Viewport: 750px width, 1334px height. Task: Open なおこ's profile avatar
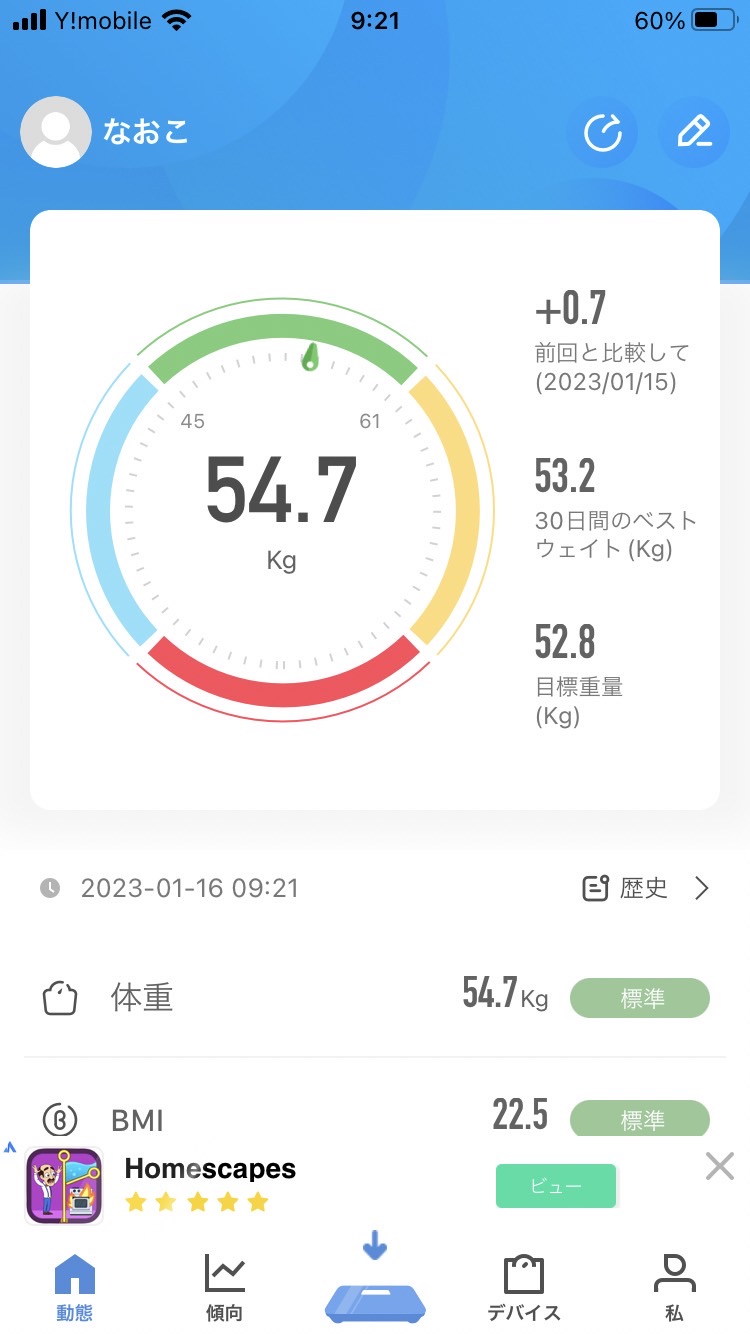click(x=56, y=132)
